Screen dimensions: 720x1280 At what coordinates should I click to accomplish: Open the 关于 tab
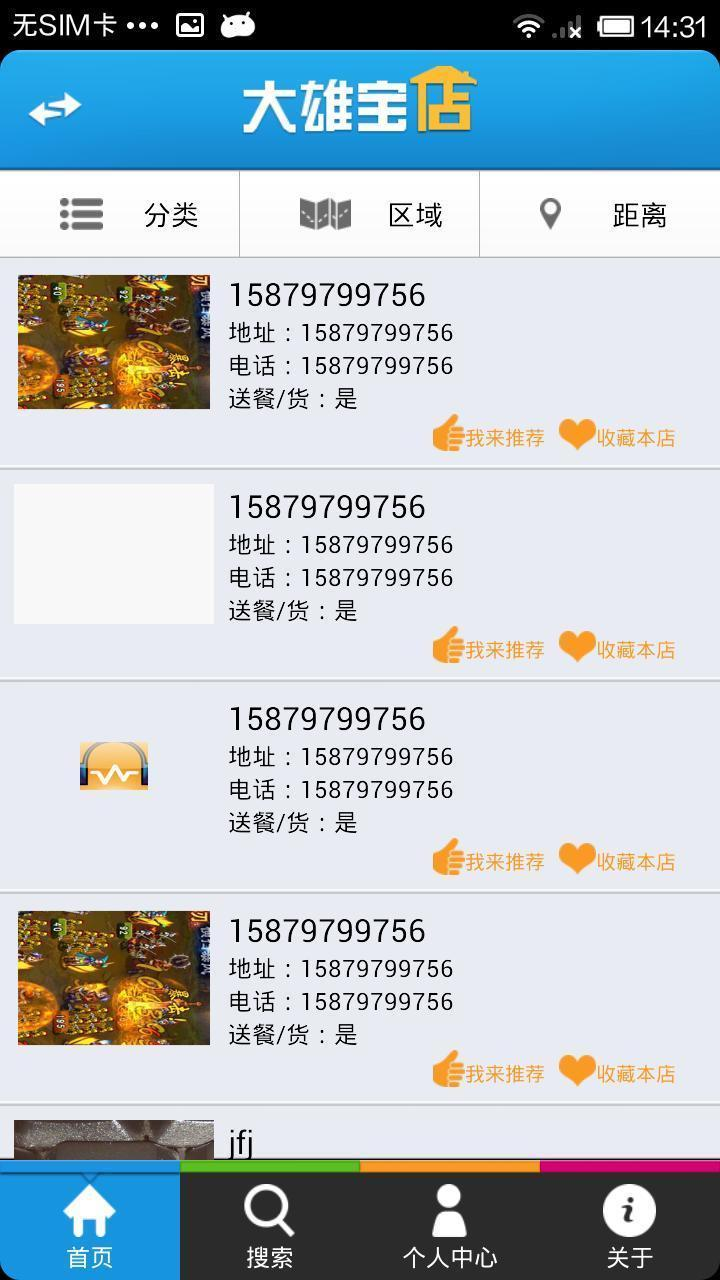(630, 1226)
